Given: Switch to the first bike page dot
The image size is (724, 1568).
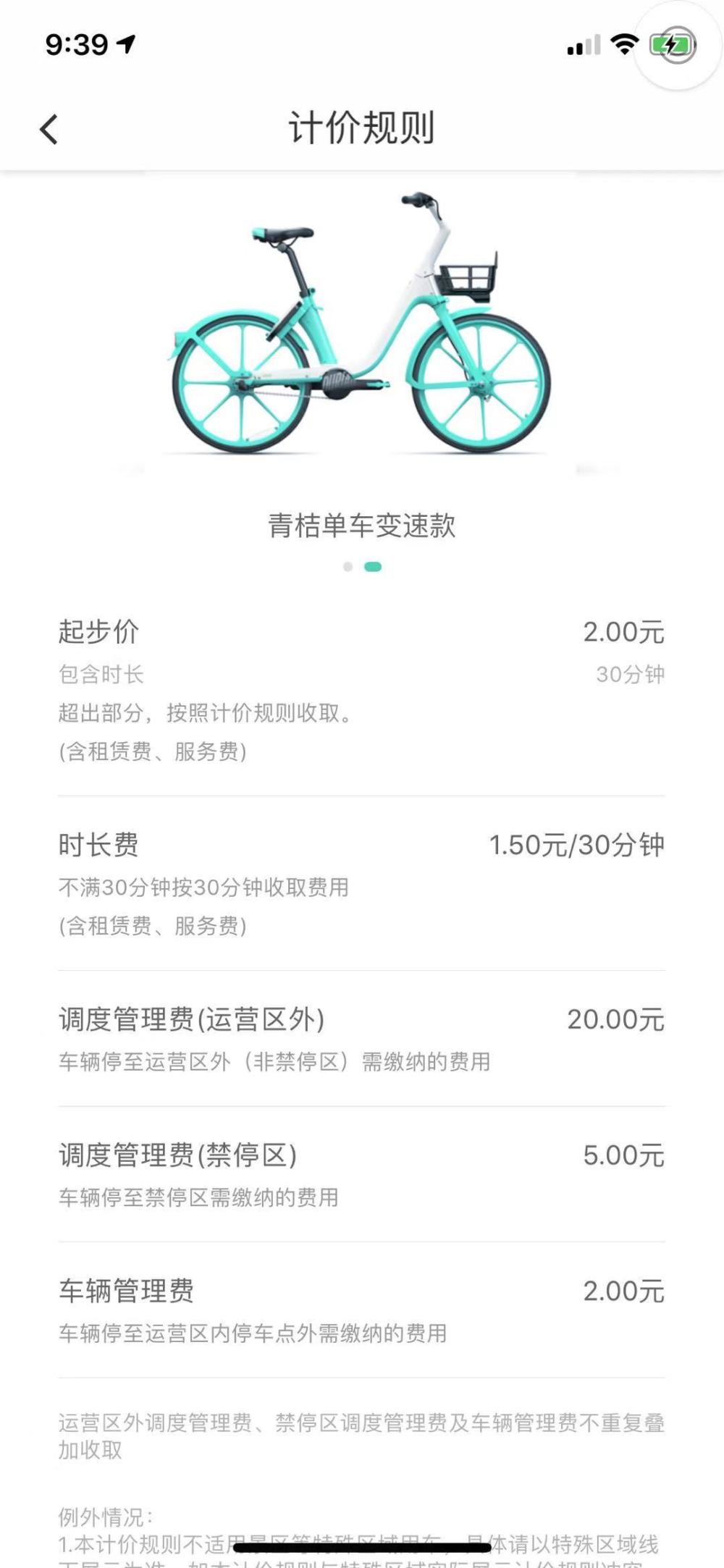Looking at the screenshot, I should click(348, 567).
